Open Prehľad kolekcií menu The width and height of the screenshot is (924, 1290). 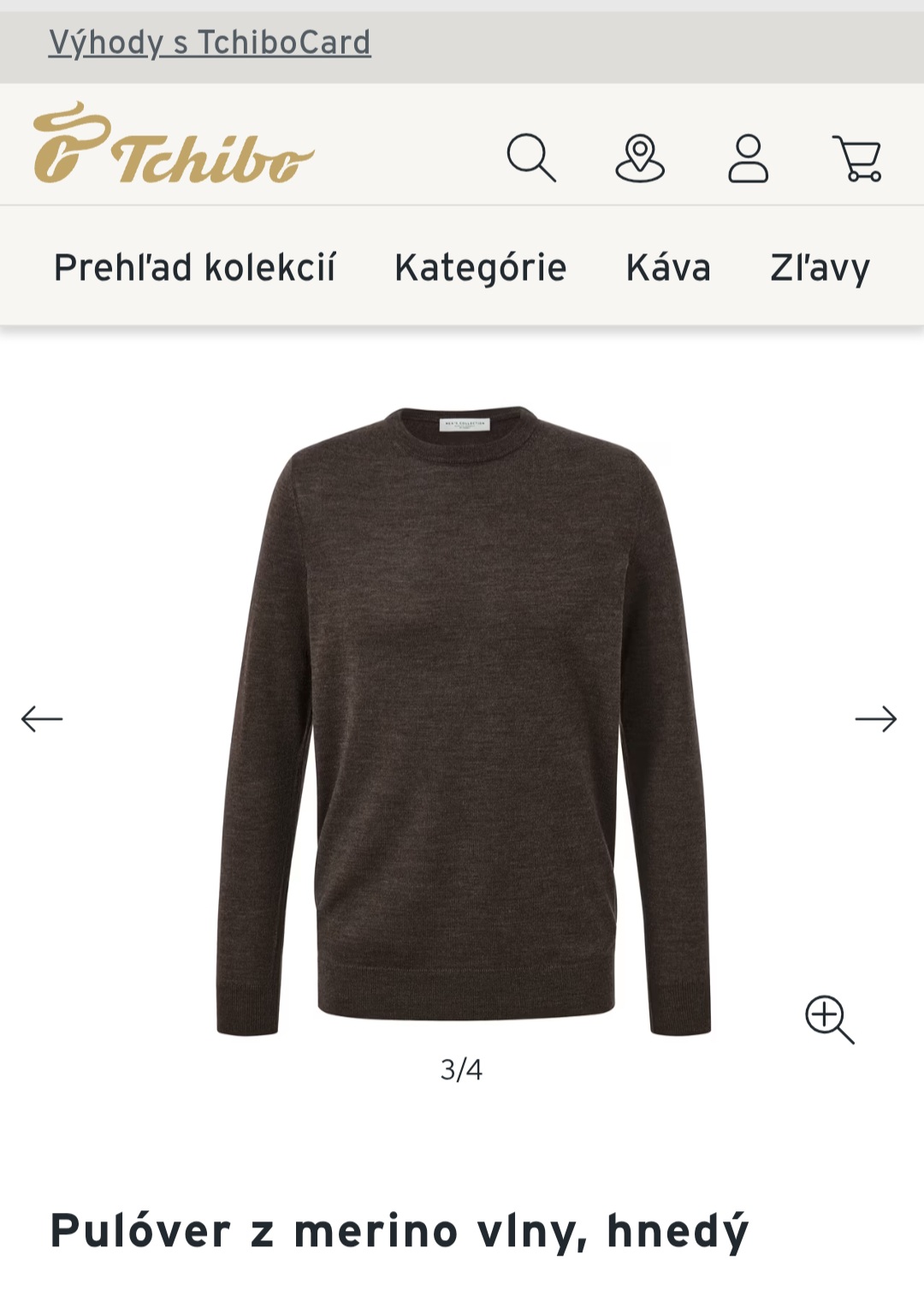tap(195, 267)
